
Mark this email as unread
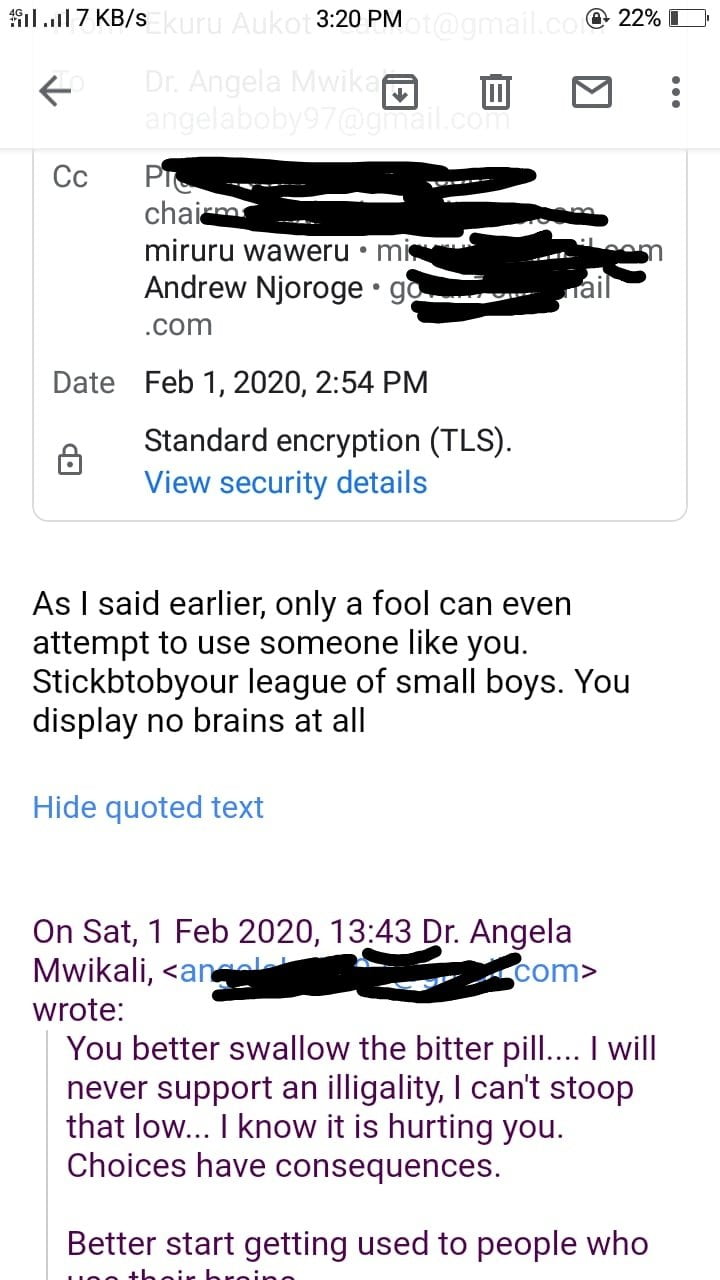pyautogui.click(x=591, y=93)
